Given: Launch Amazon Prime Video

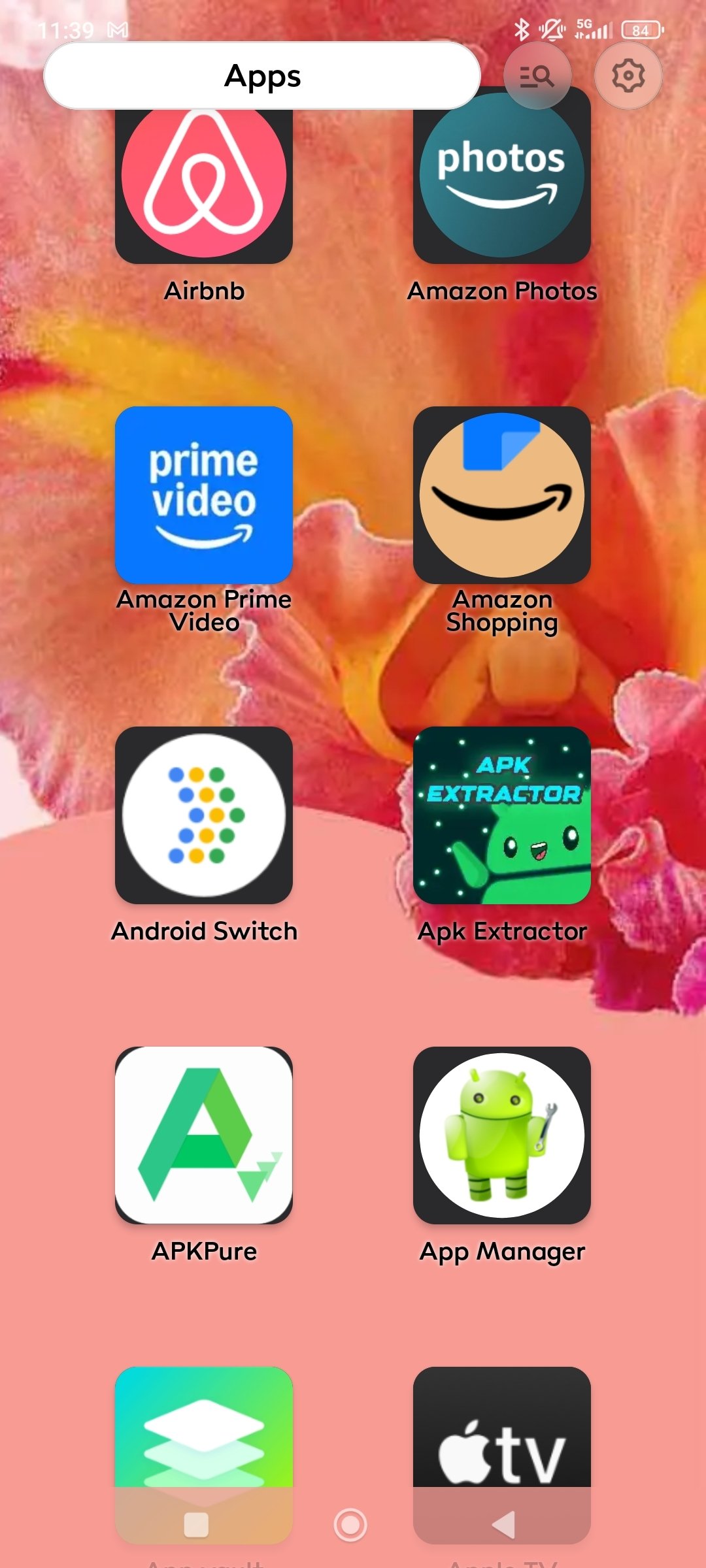Looking at the screenshot, I should point(204,495).
